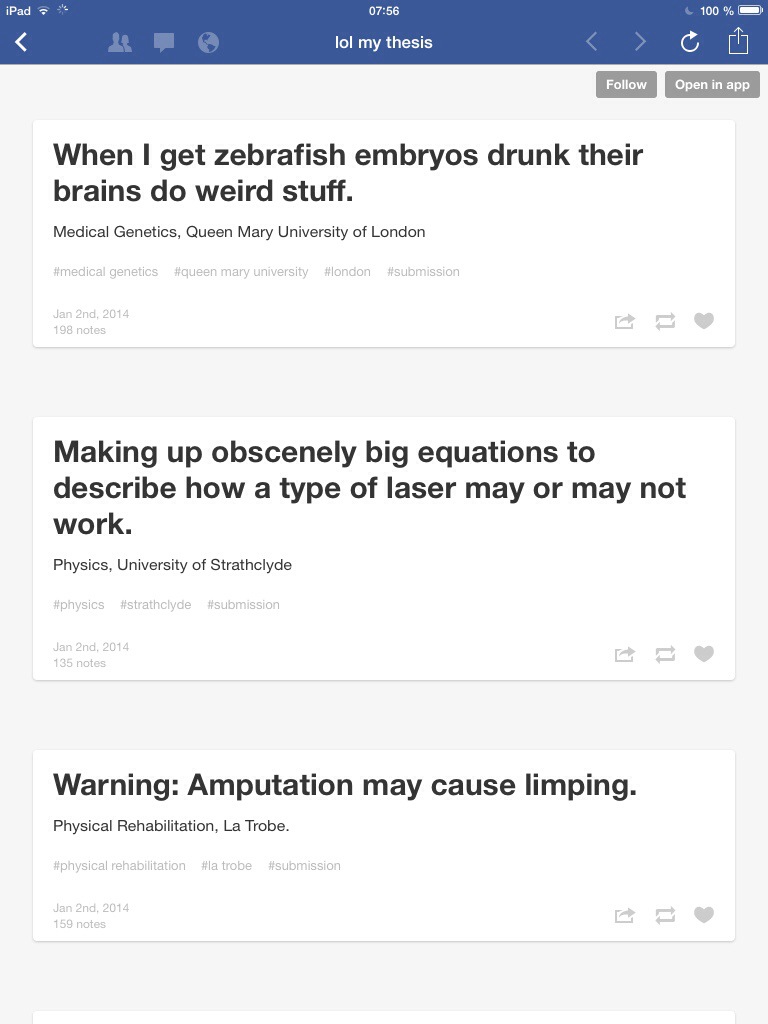Reblog the laser equations post
Viewport: 768px width, 1024px height.
tap(665, 654)
